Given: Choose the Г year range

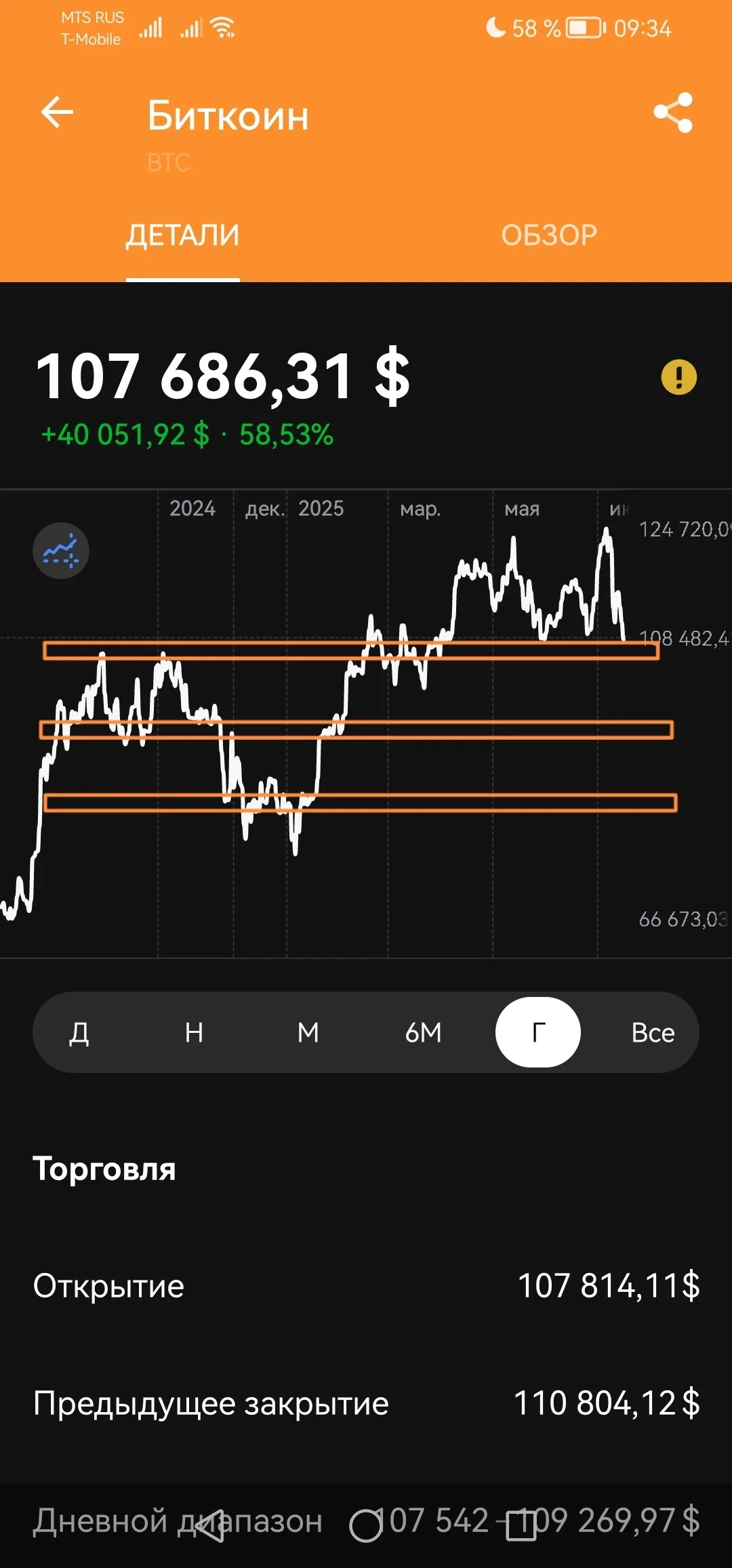Looking at the screenshot, I should (538, 1032).
